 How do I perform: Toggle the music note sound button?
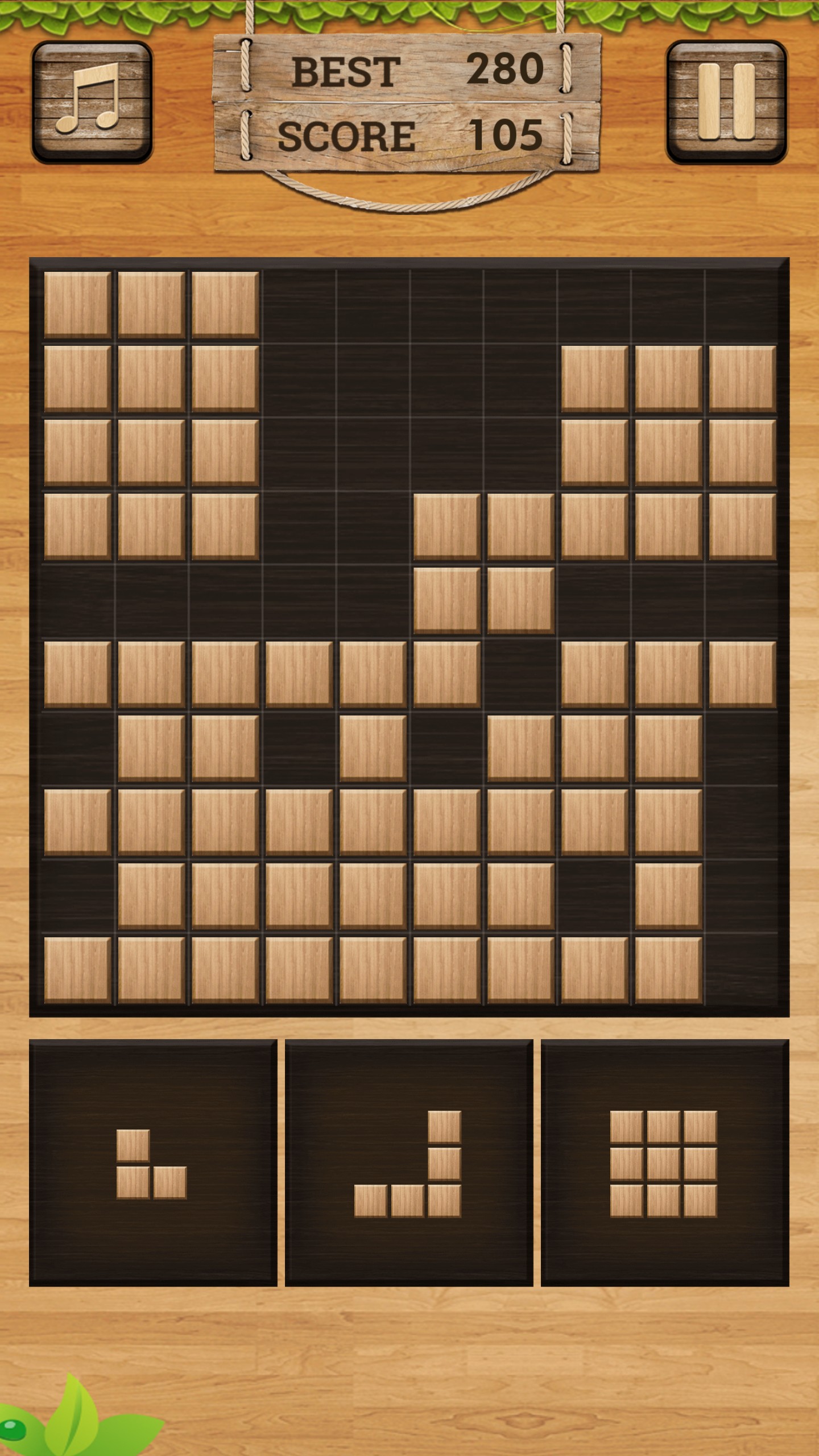92,102
